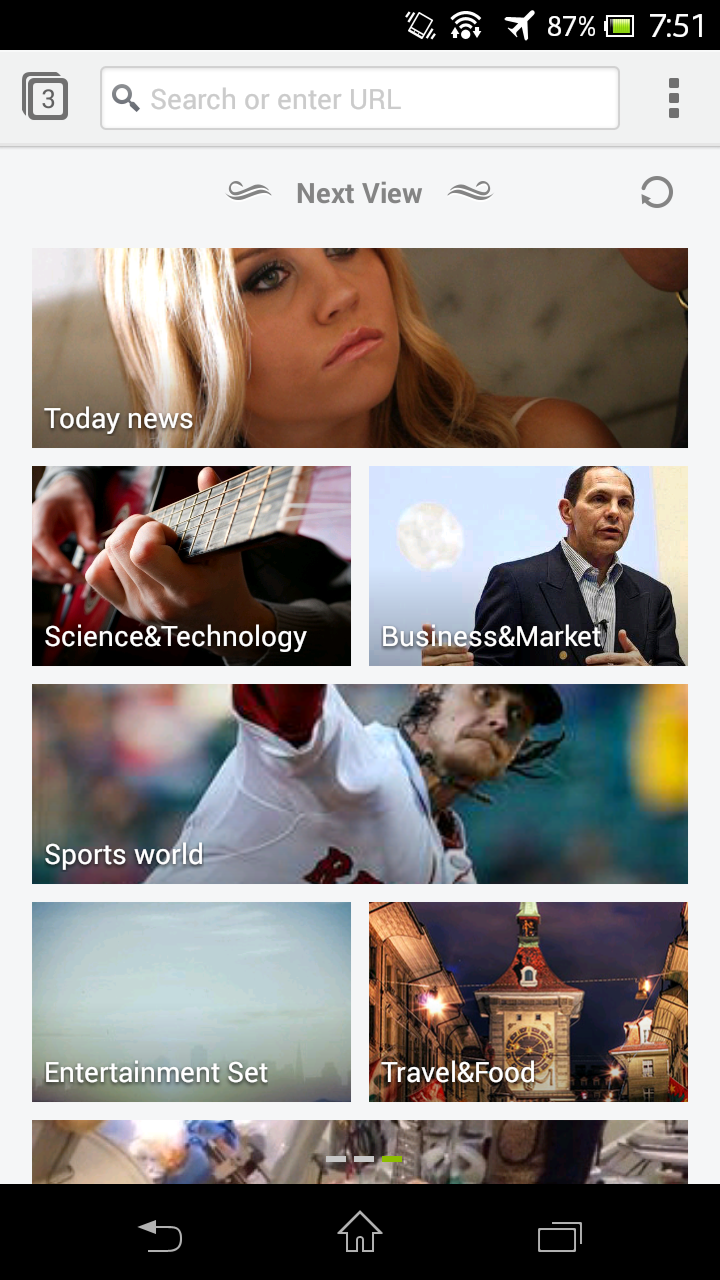Open the Sports world section
This screenshot has height=1280, width=720.
pos(359,783)
